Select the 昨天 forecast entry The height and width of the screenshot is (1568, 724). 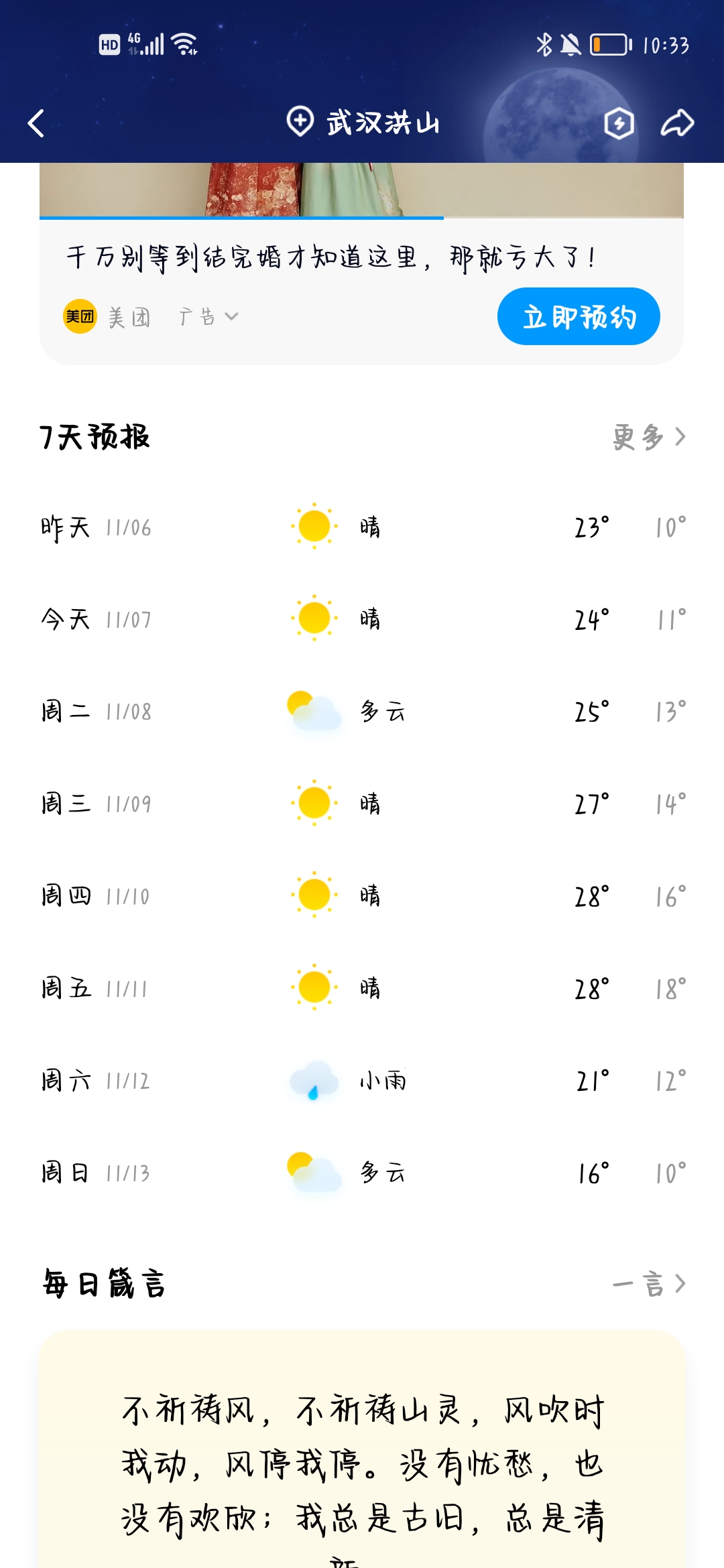tap(362, 527)
